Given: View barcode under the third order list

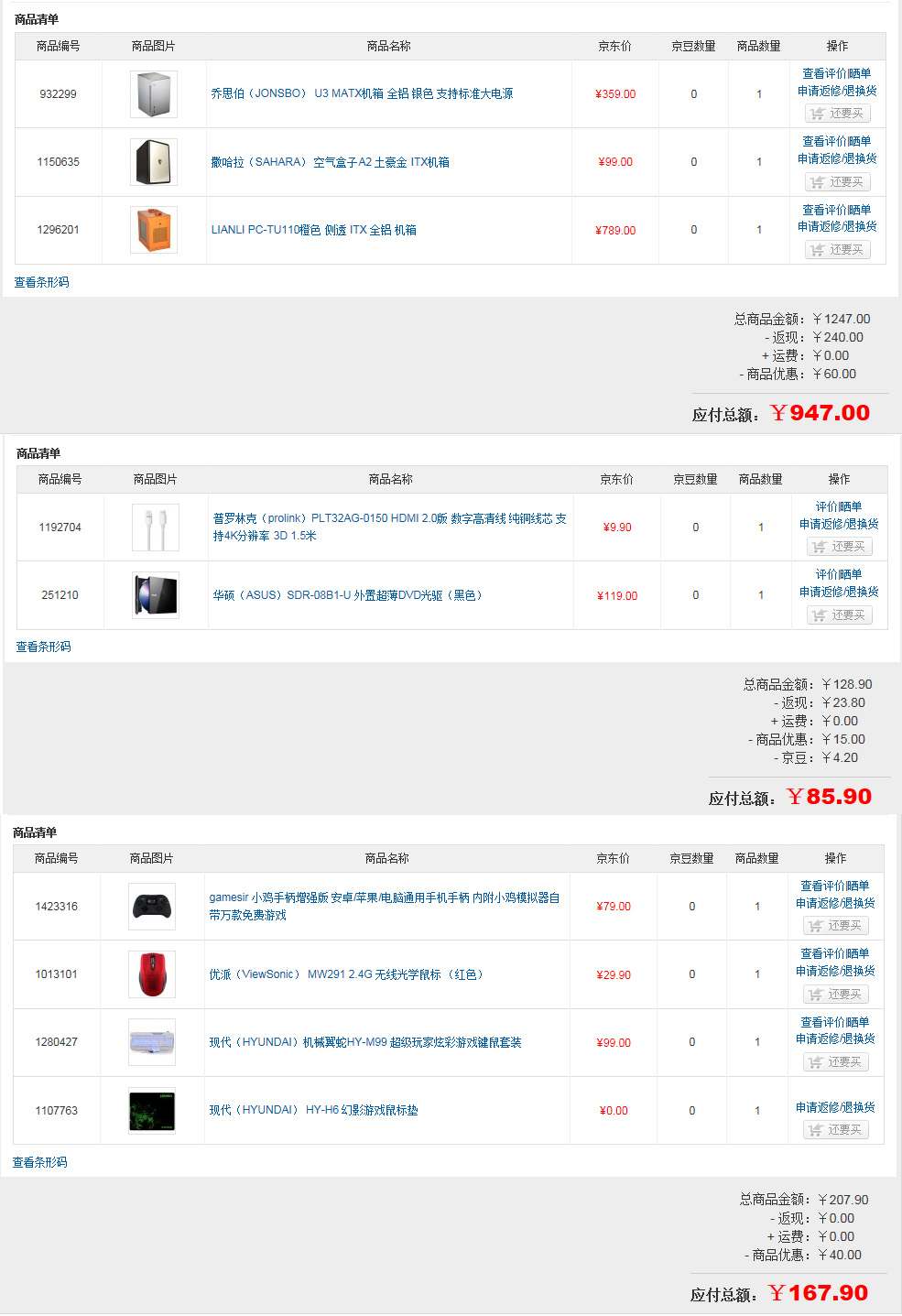Looking at the screenshot, I should (39, 1162).
